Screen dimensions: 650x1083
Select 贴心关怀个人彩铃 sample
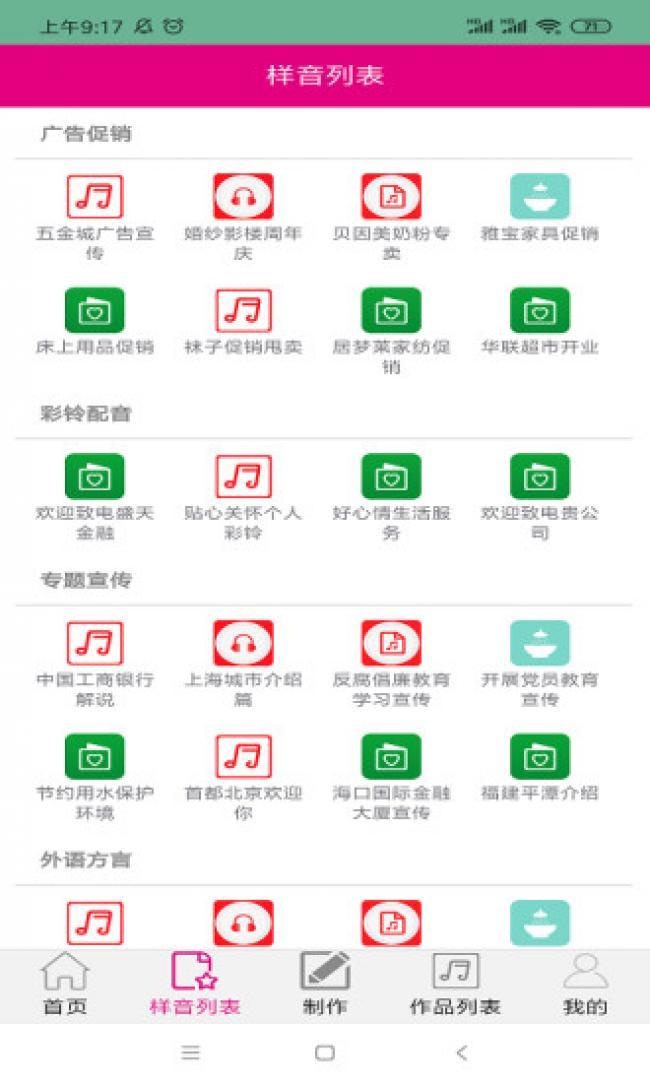[x=243, y=477]
